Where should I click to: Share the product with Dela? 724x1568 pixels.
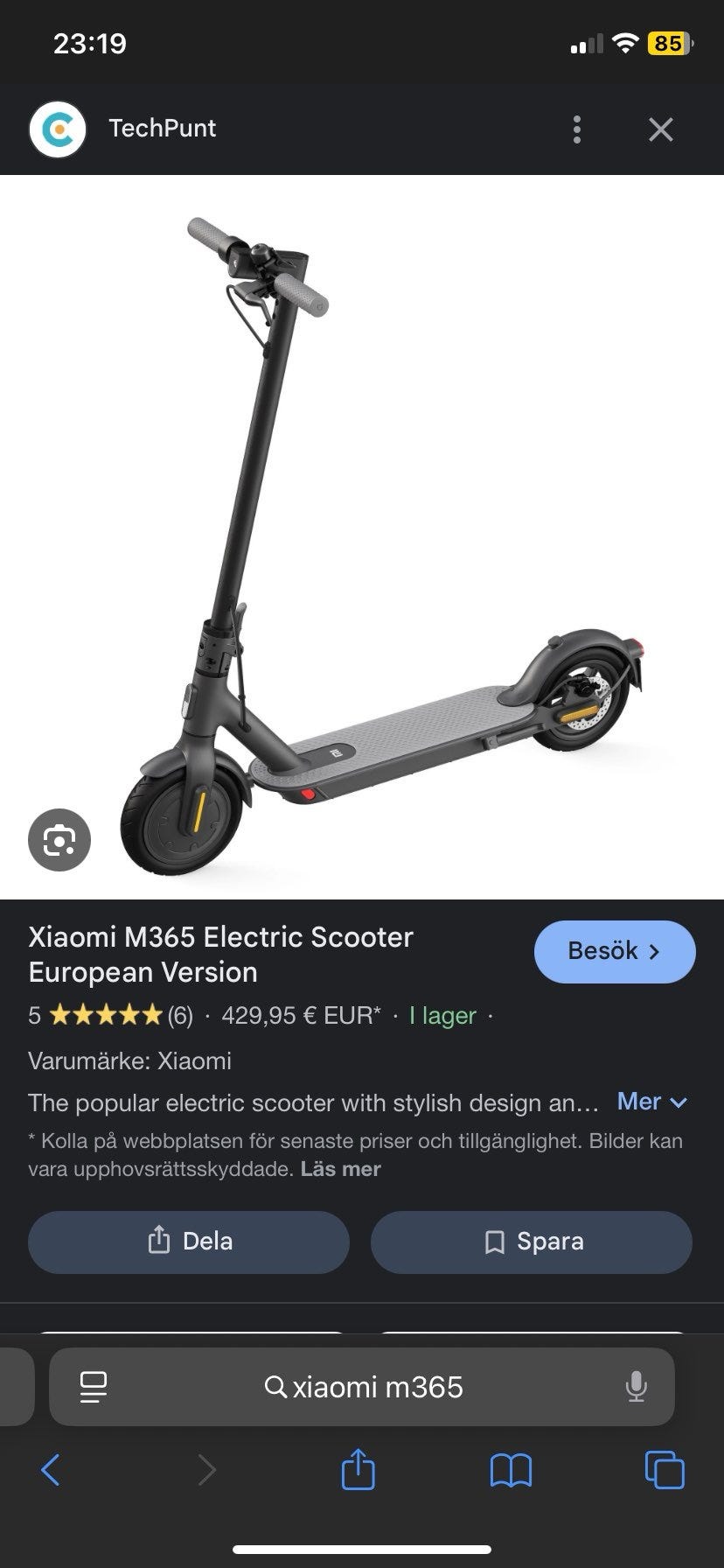tap(189, 1242)
